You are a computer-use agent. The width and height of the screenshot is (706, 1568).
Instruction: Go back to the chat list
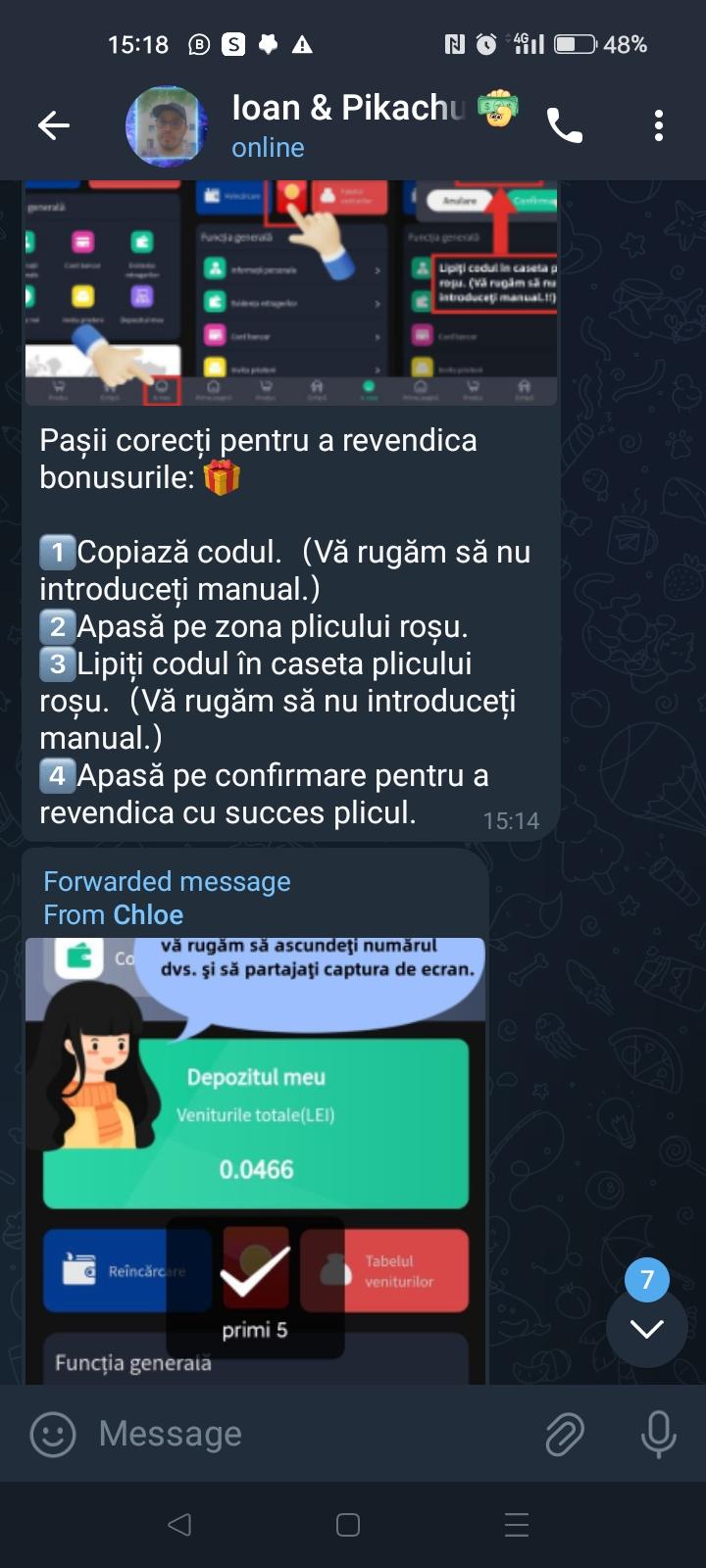tap(54, 125)
